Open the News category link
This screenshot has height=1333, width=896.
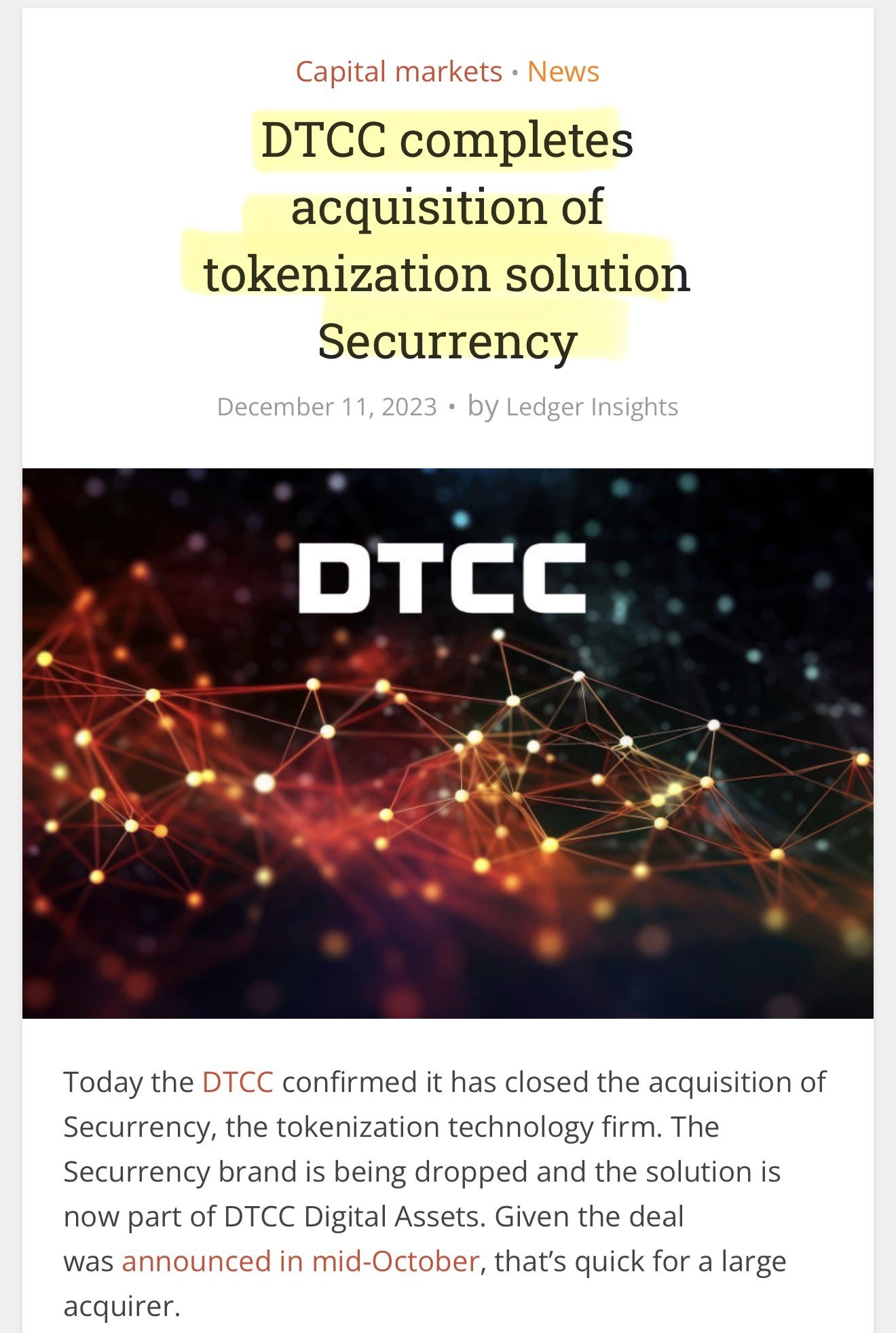tap(563, 72)
